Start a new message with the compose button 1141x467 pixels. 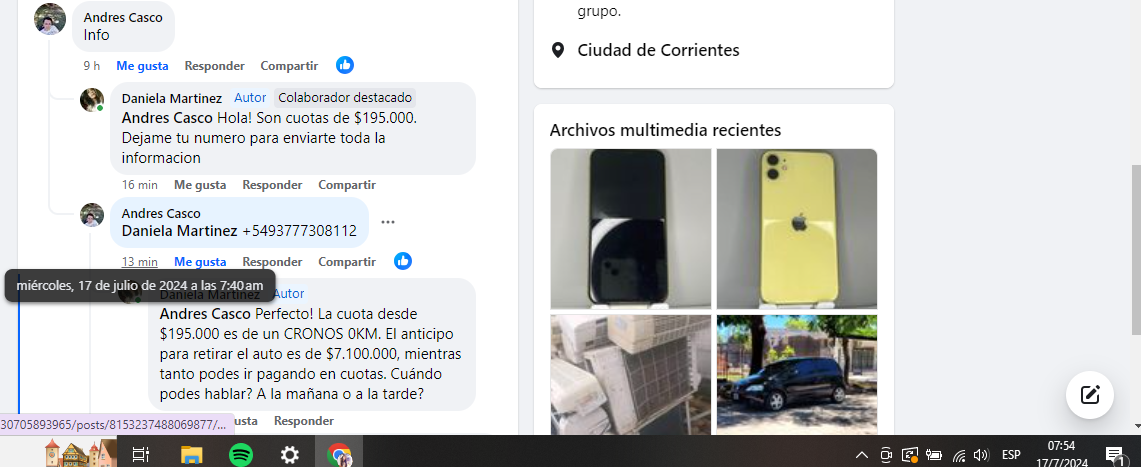click(x=1090, y=395)
